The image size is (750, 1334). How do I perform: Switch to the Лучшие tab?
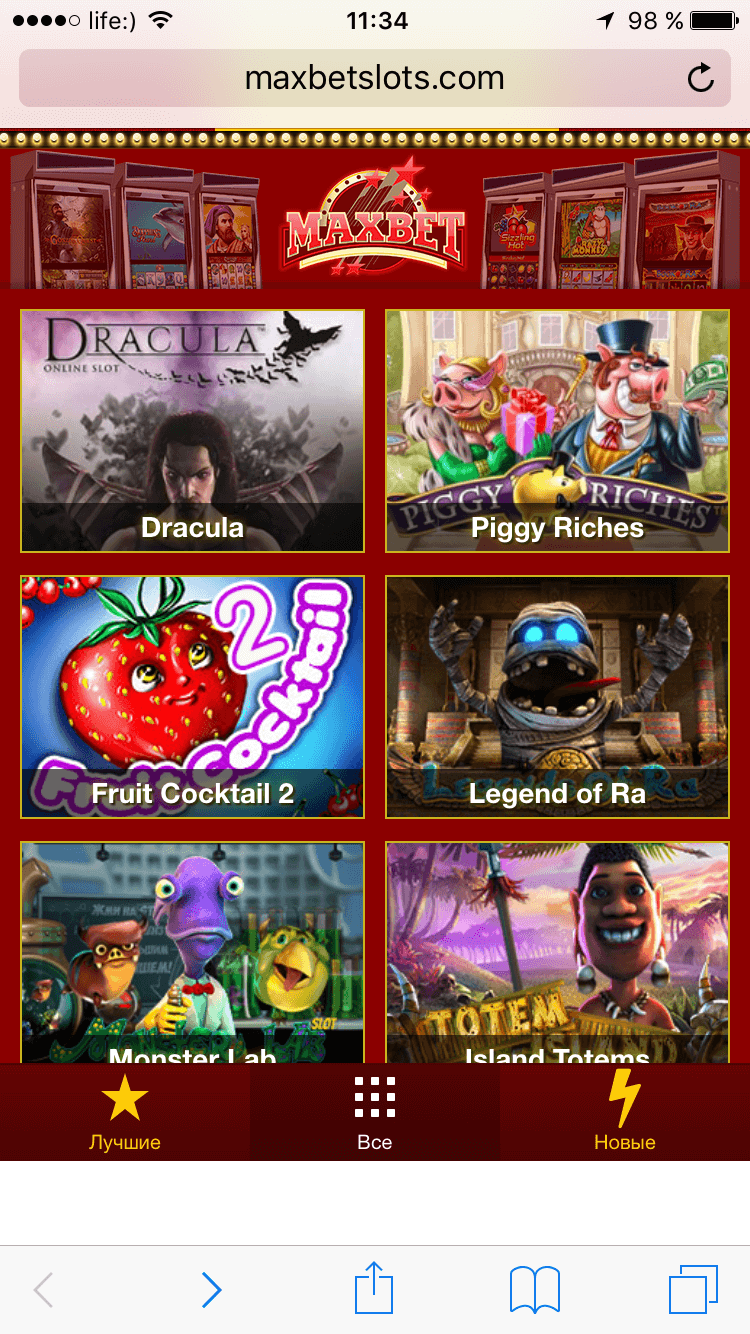(125, 1112)
